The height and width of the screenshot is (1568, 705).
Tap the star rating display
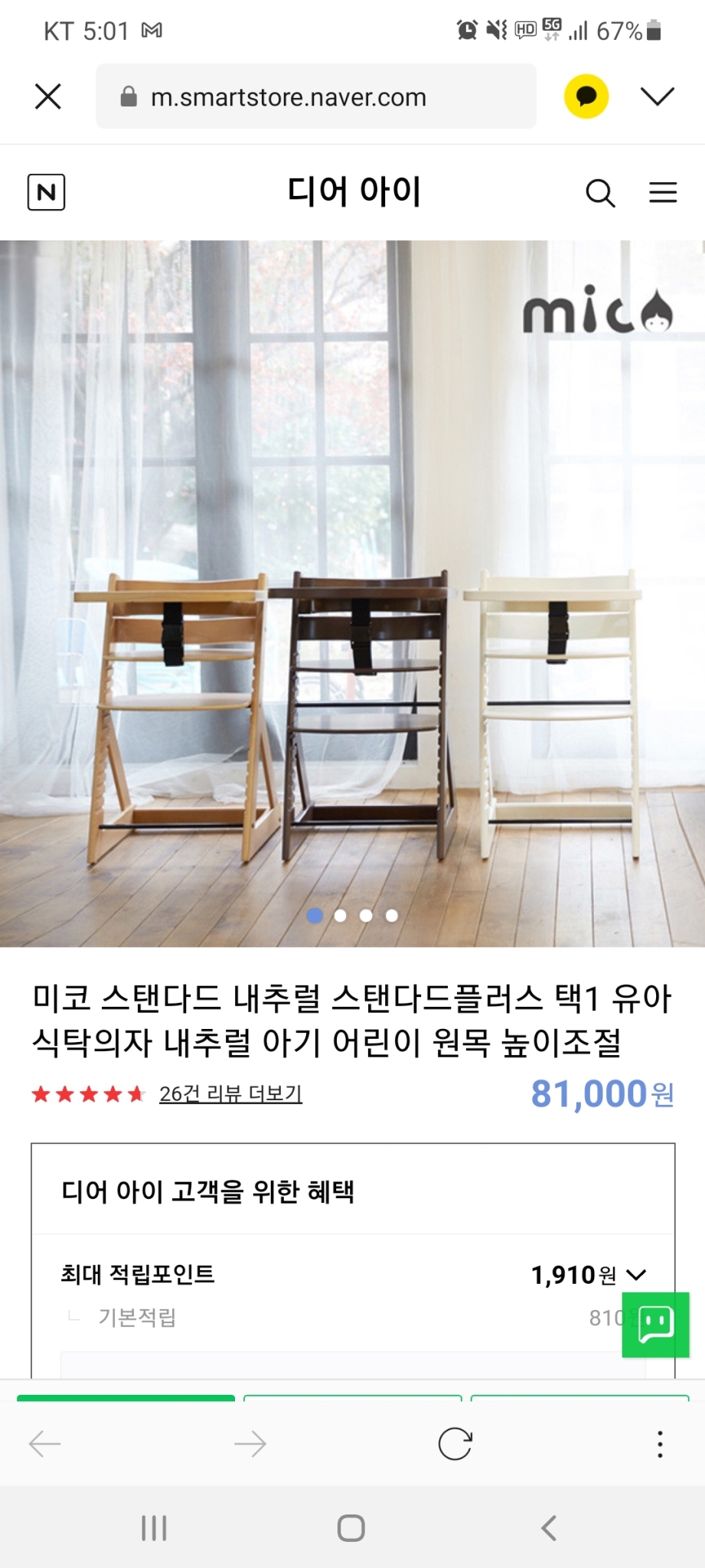86,1093
